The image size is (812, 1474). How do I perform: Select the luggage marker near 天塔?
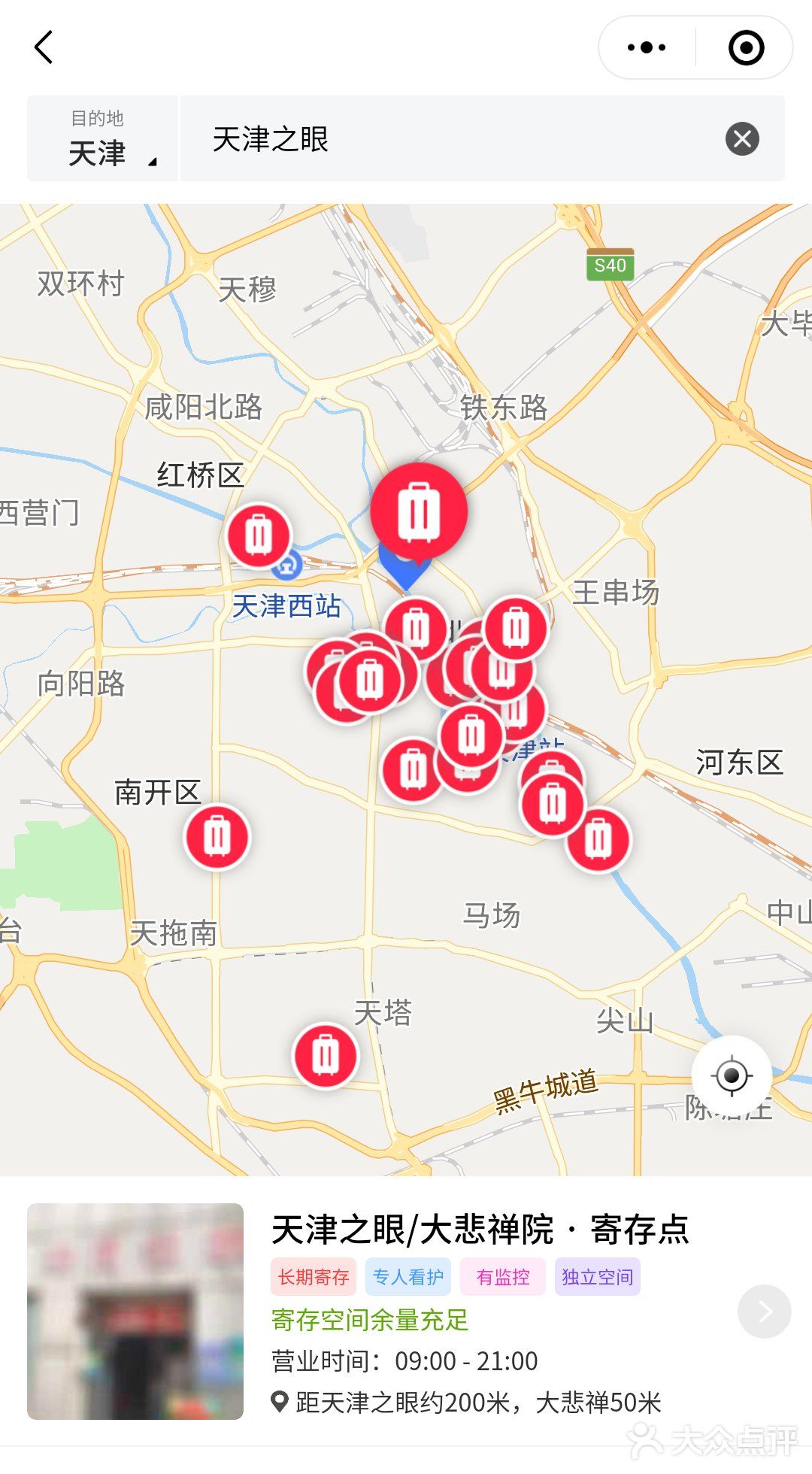pos(326,1055)
